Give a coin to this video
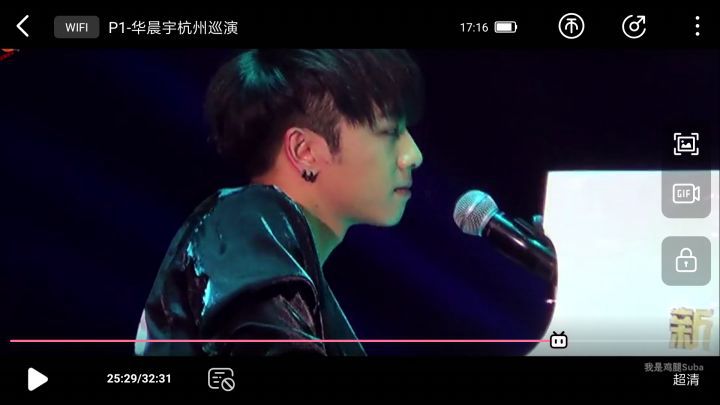Image resolution: width=720 pixels, height=405 pixels. 571,27
